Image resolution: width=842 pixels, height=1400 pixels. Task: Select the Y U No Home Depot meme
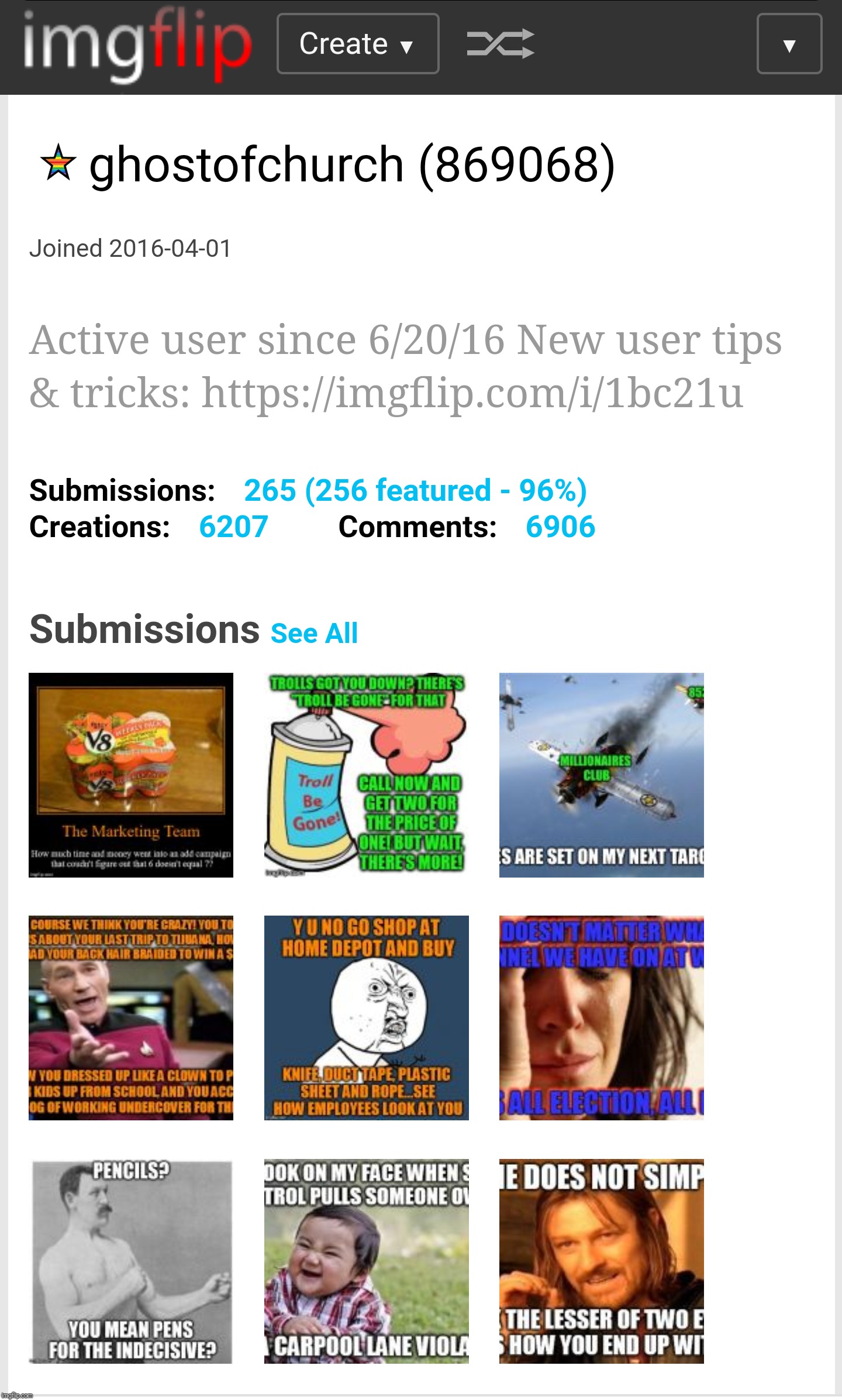point(366,1017)
